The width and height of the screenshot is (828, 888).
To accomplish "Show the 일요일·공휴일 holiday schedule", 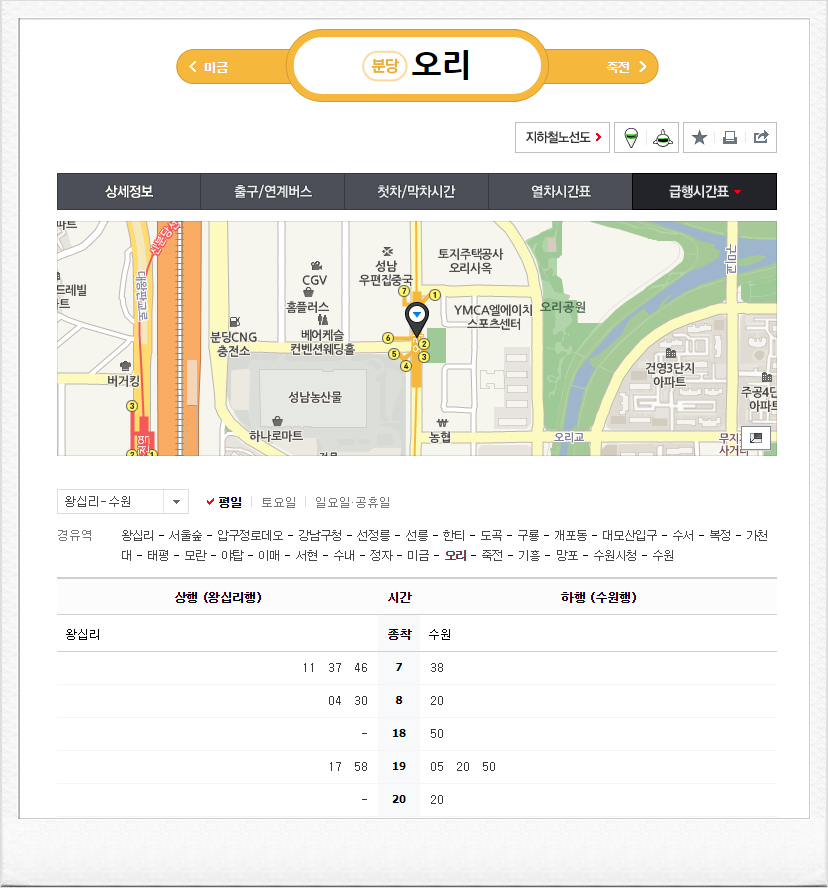I will tap(352, 502).
